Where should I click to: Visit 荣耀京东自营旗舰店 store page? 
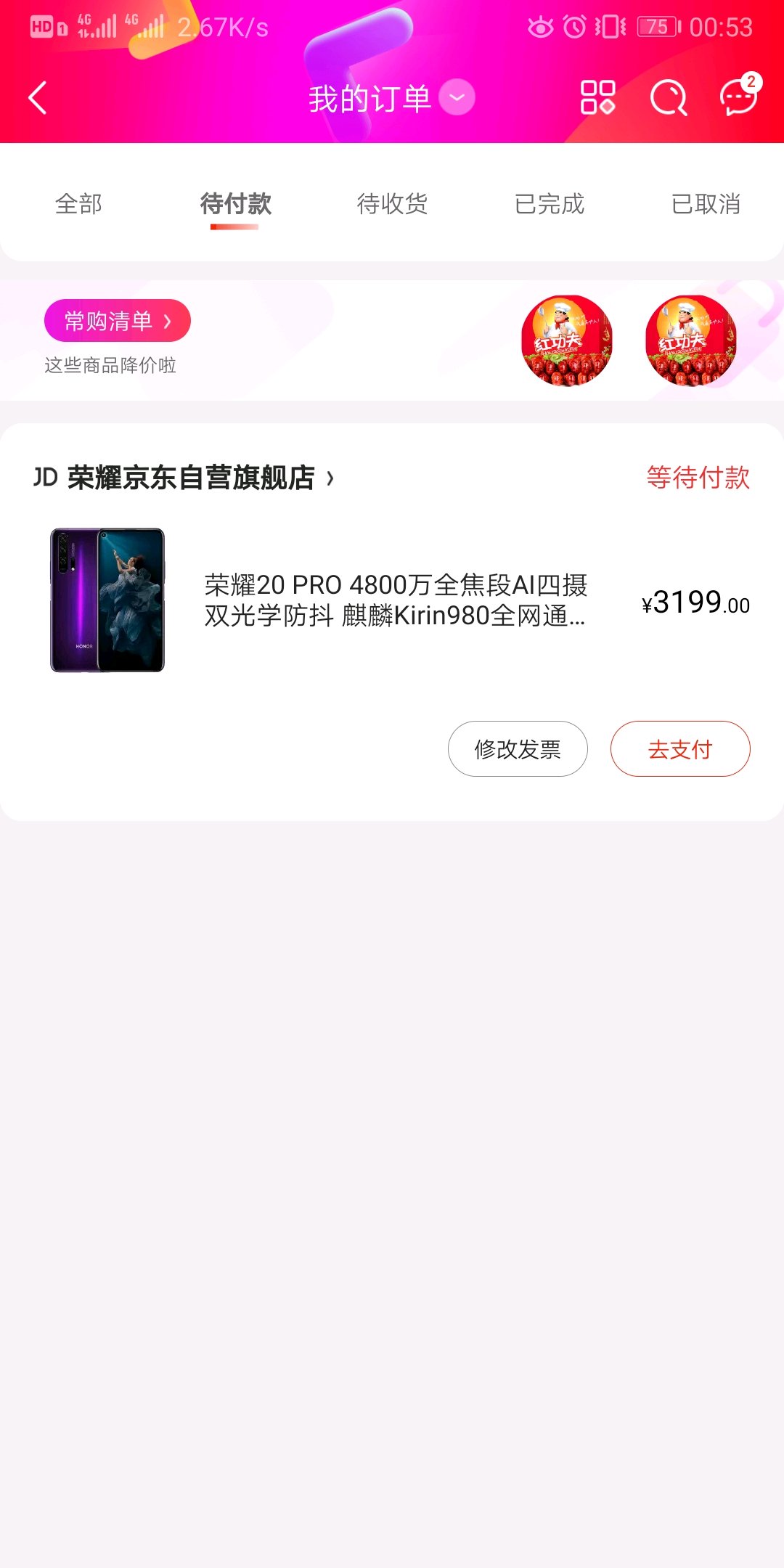click(190, 478)
